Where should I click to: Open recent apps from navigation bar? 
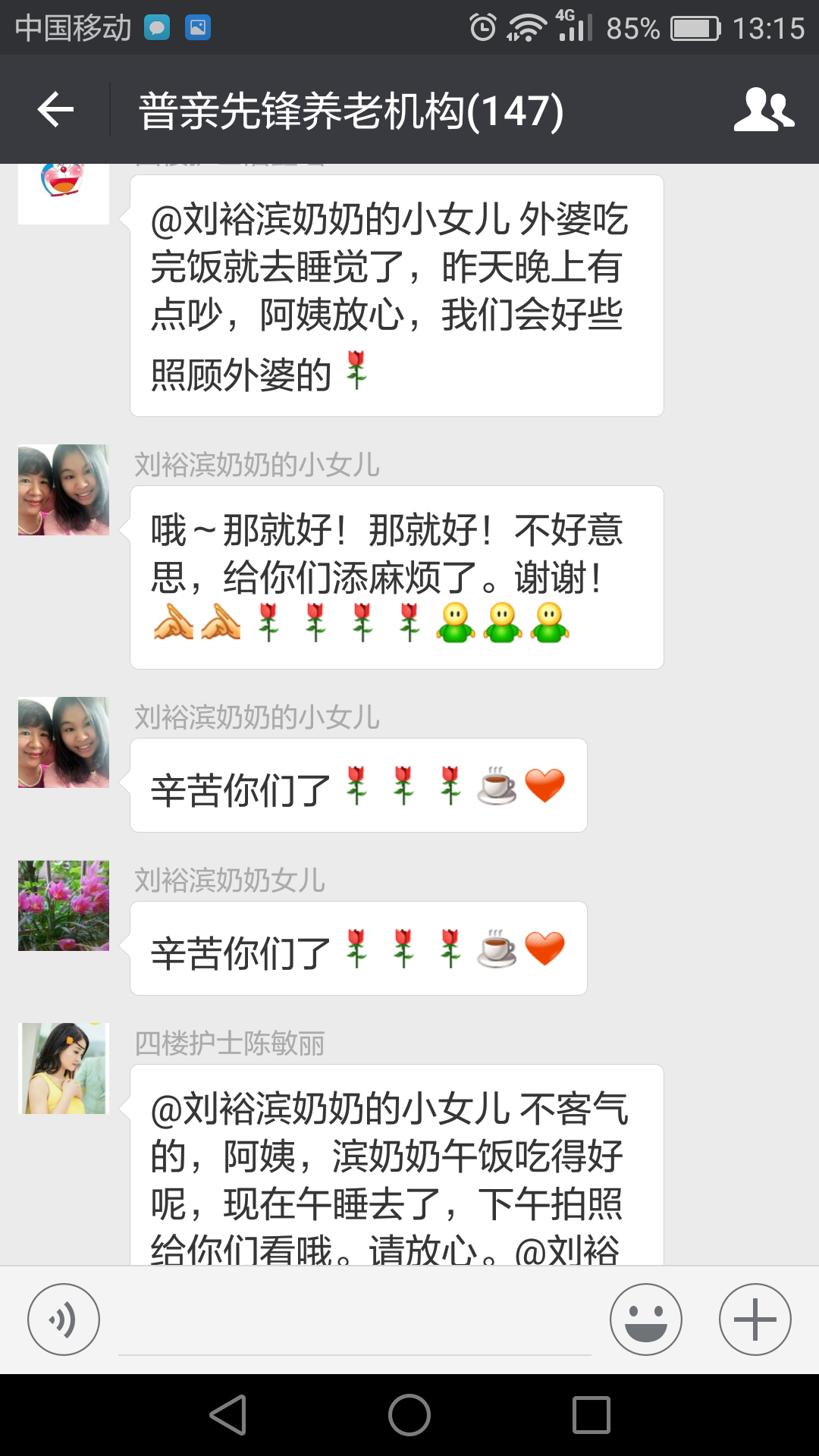coord(591,1415)
